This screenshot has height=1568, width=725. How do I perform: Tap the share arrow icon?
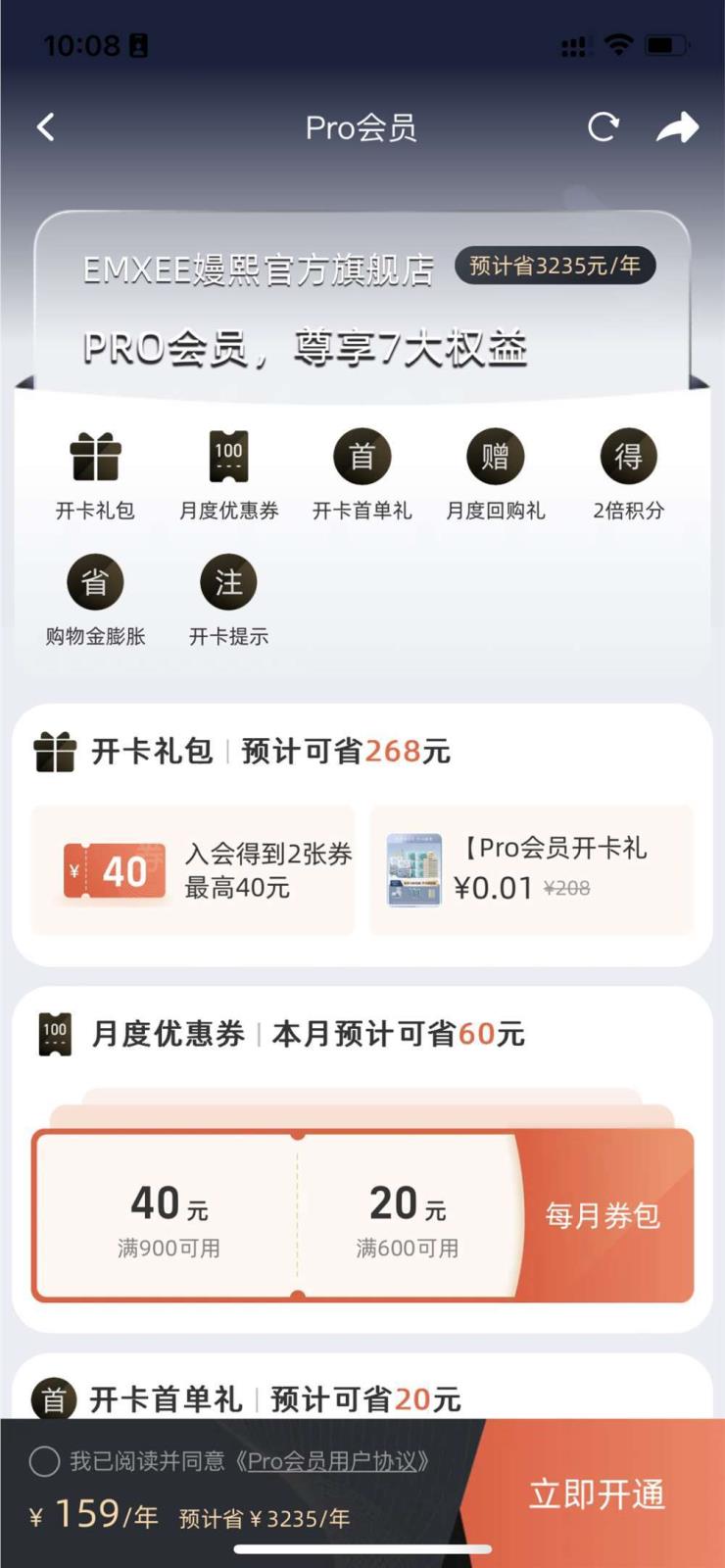coord(677,127)
